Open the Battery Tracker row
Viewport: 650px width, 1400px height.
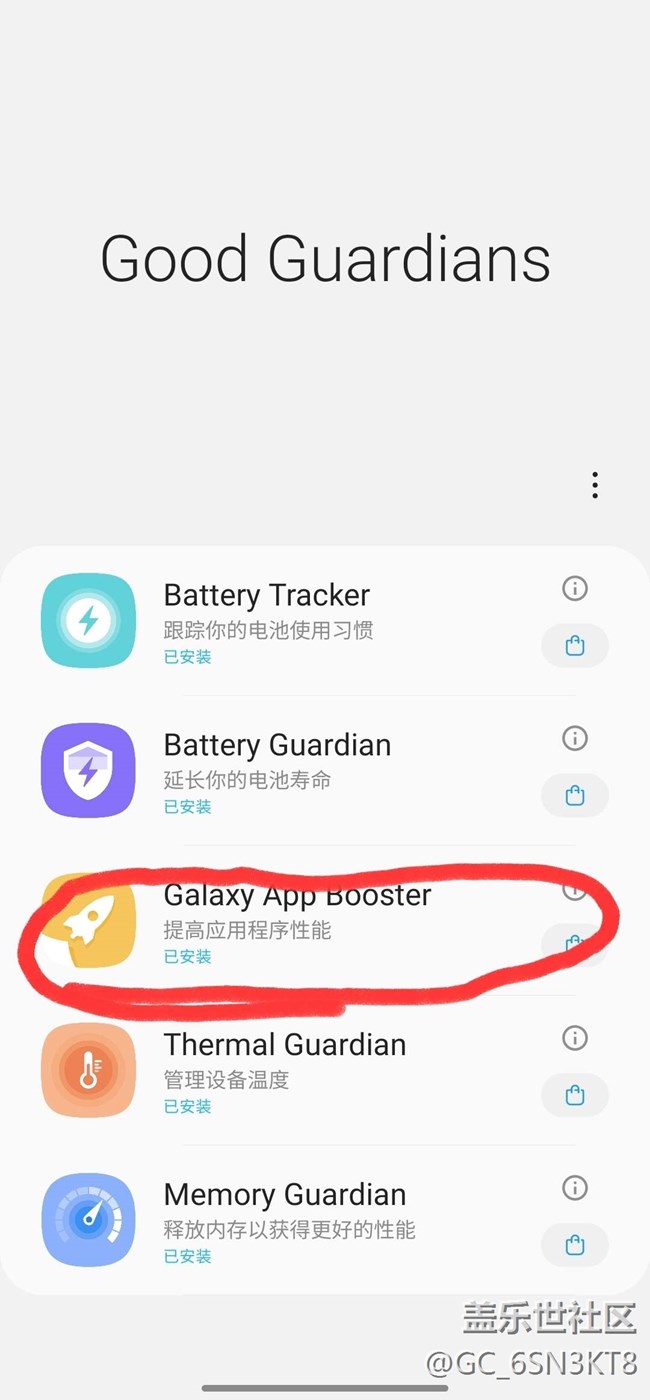[x=300, y=621]
